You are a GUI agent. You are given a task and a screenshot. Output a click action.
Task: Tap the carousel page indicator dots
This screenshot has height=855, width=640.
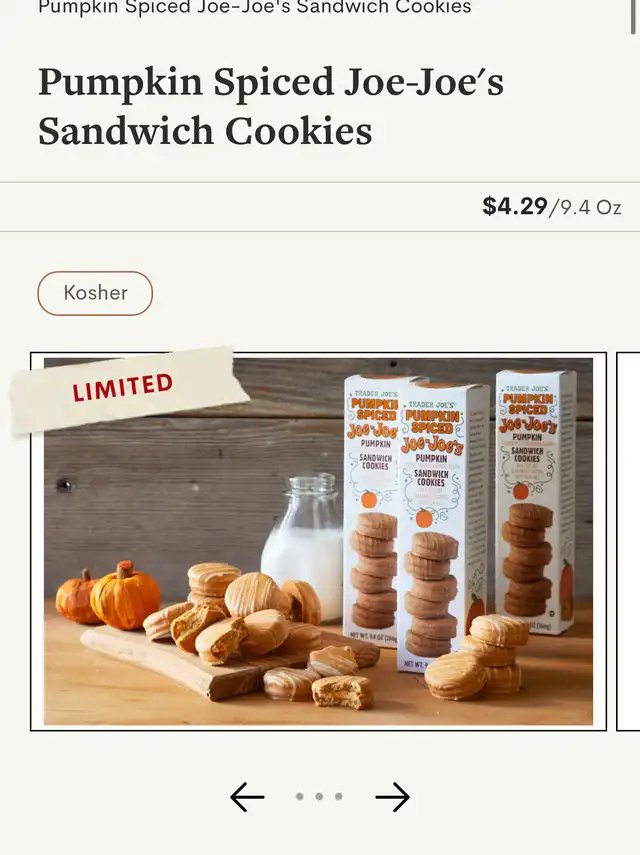coord(319,797)
